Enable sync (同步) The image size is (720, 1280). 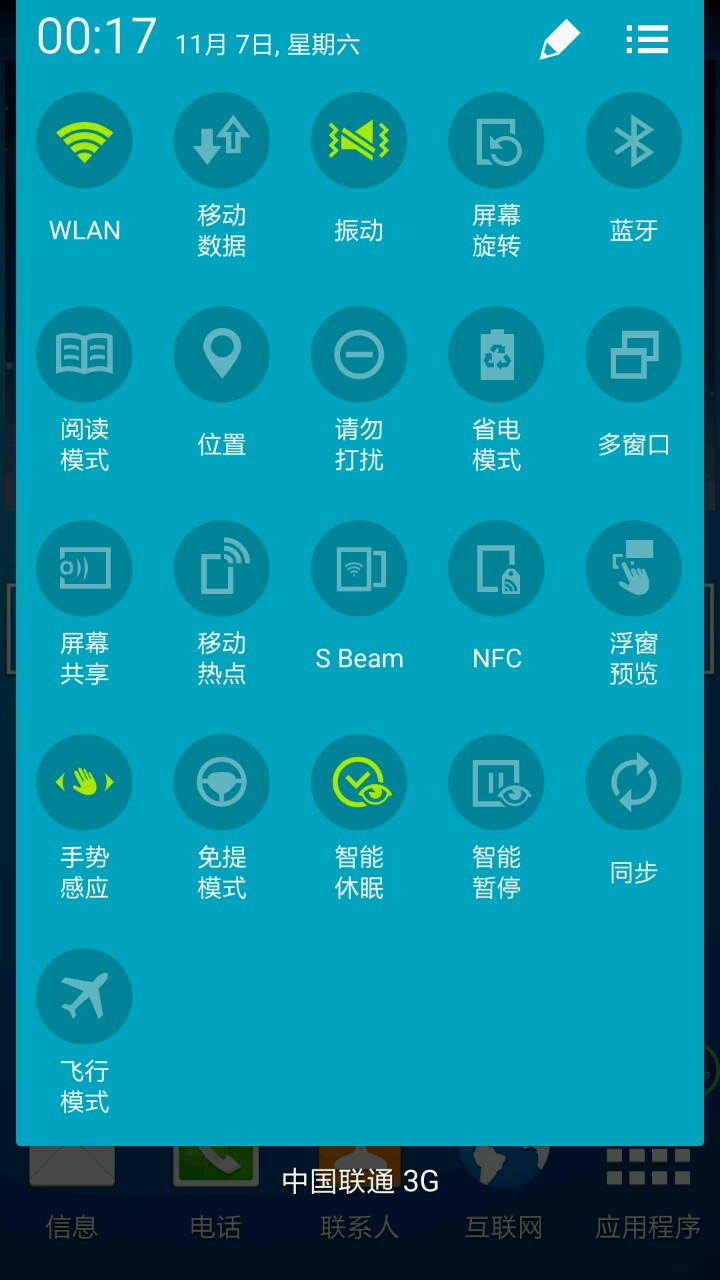[x=633, y=783]
